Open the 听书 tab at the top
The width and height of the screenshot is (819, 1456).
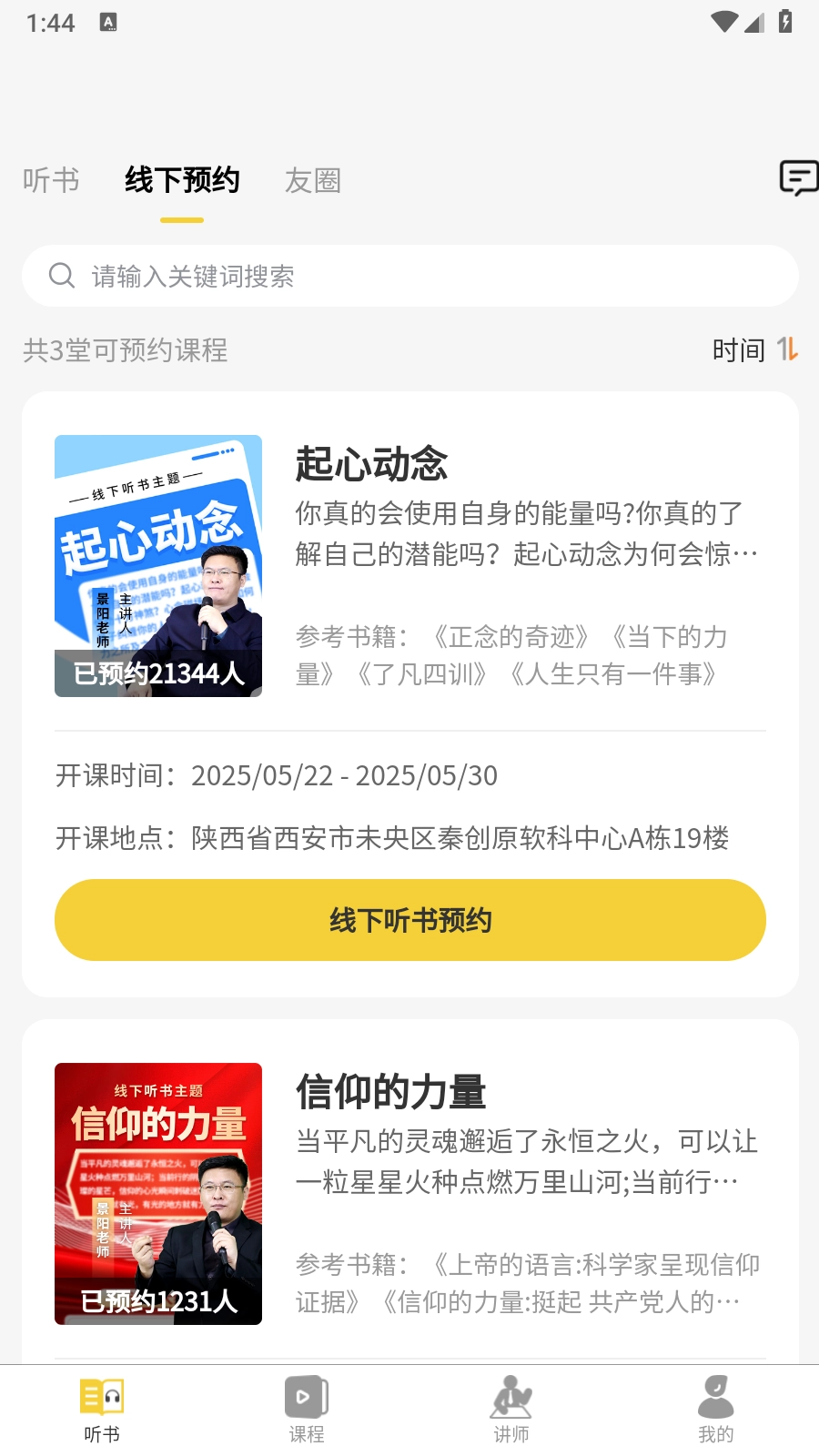[x=50, y=180]
